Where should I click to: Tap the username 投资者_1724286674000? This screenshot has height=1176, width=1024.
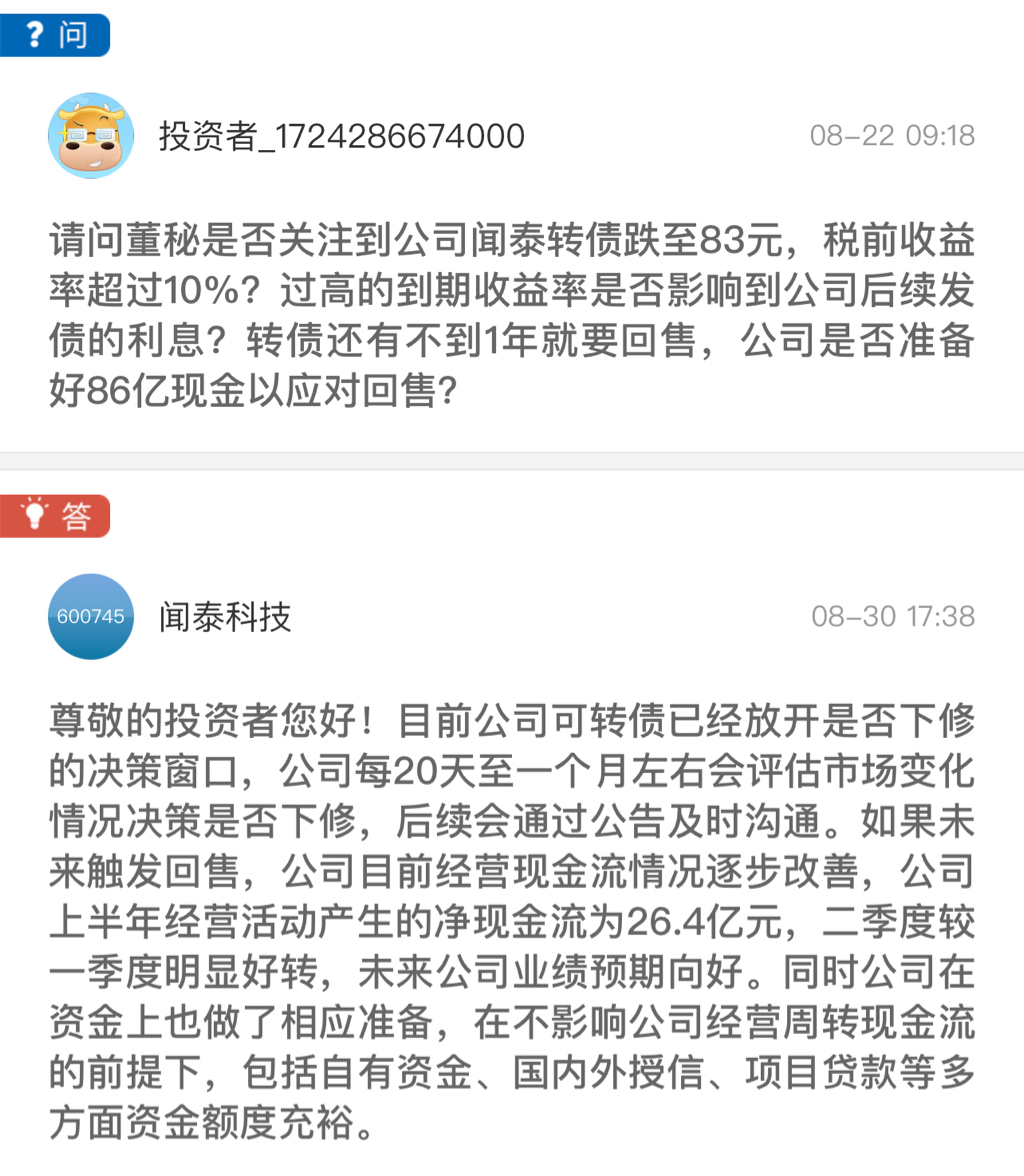coord(342,136)
